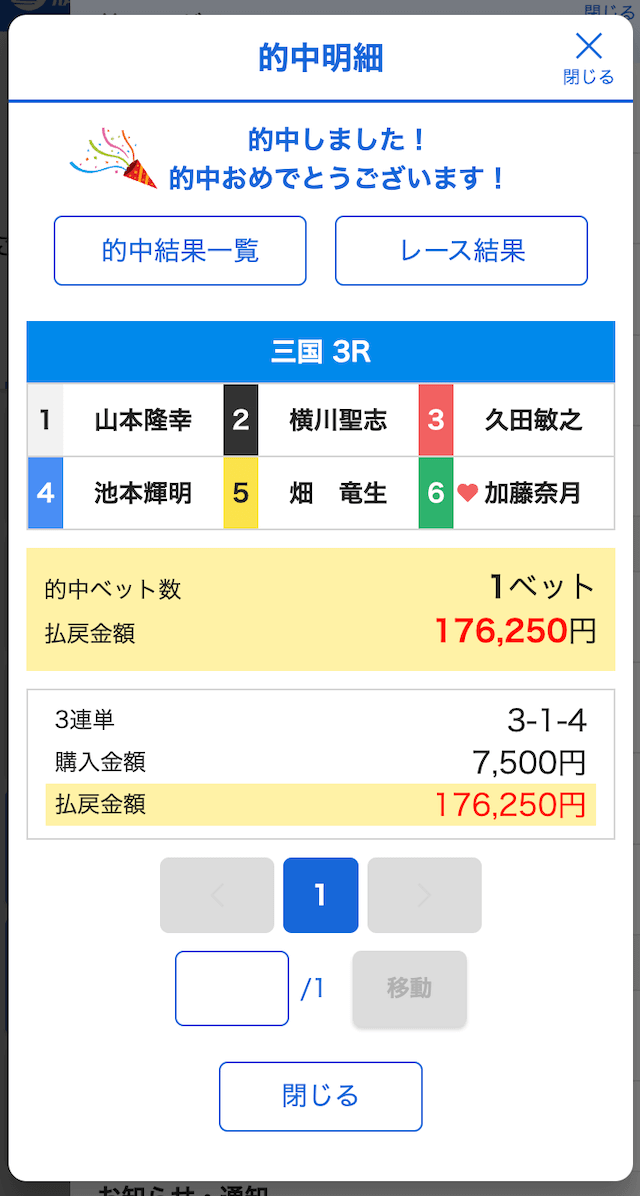Tap the bottom 閉じる button
Screen dimensions: 640x1196
320,1097
